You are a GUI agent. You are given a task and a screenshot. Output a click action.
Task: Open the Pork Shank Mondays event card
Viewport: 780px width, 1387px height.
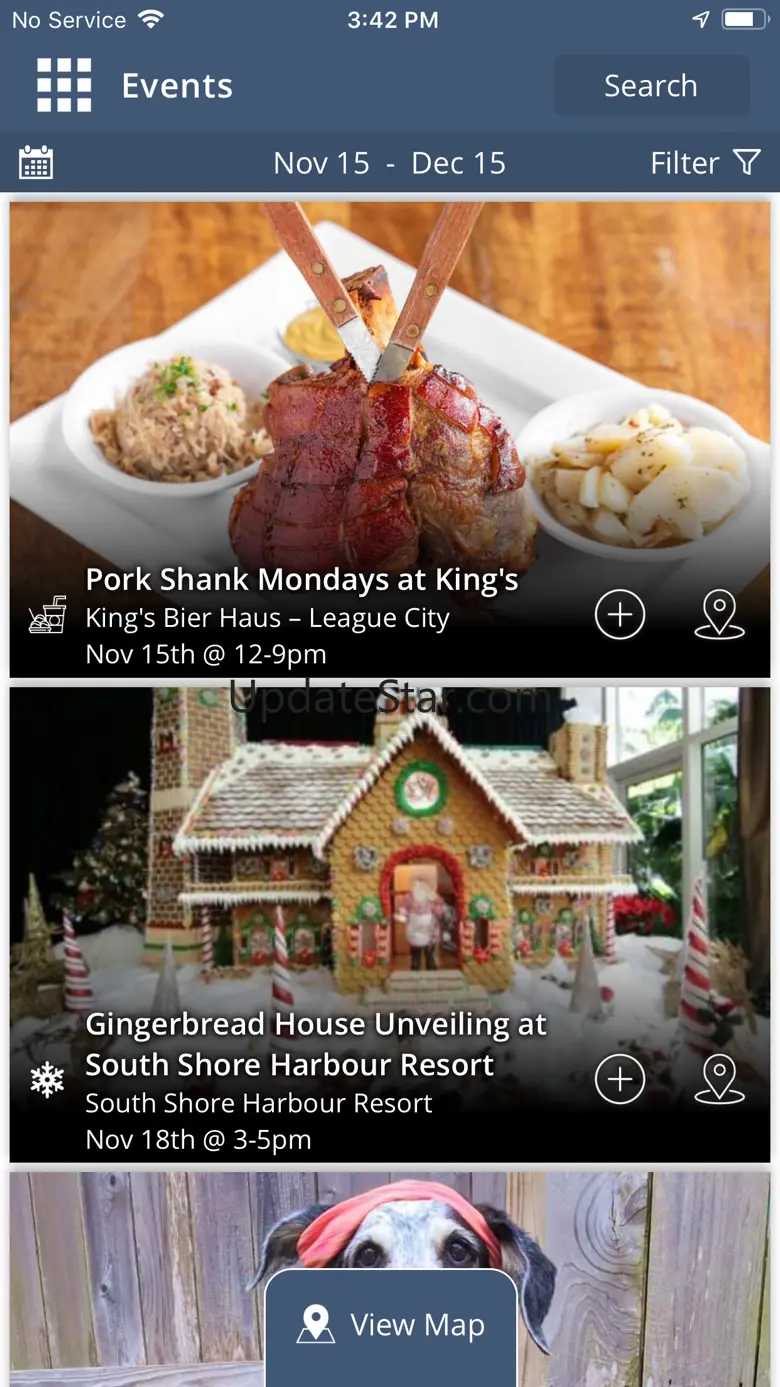click(x=390, y=440)
